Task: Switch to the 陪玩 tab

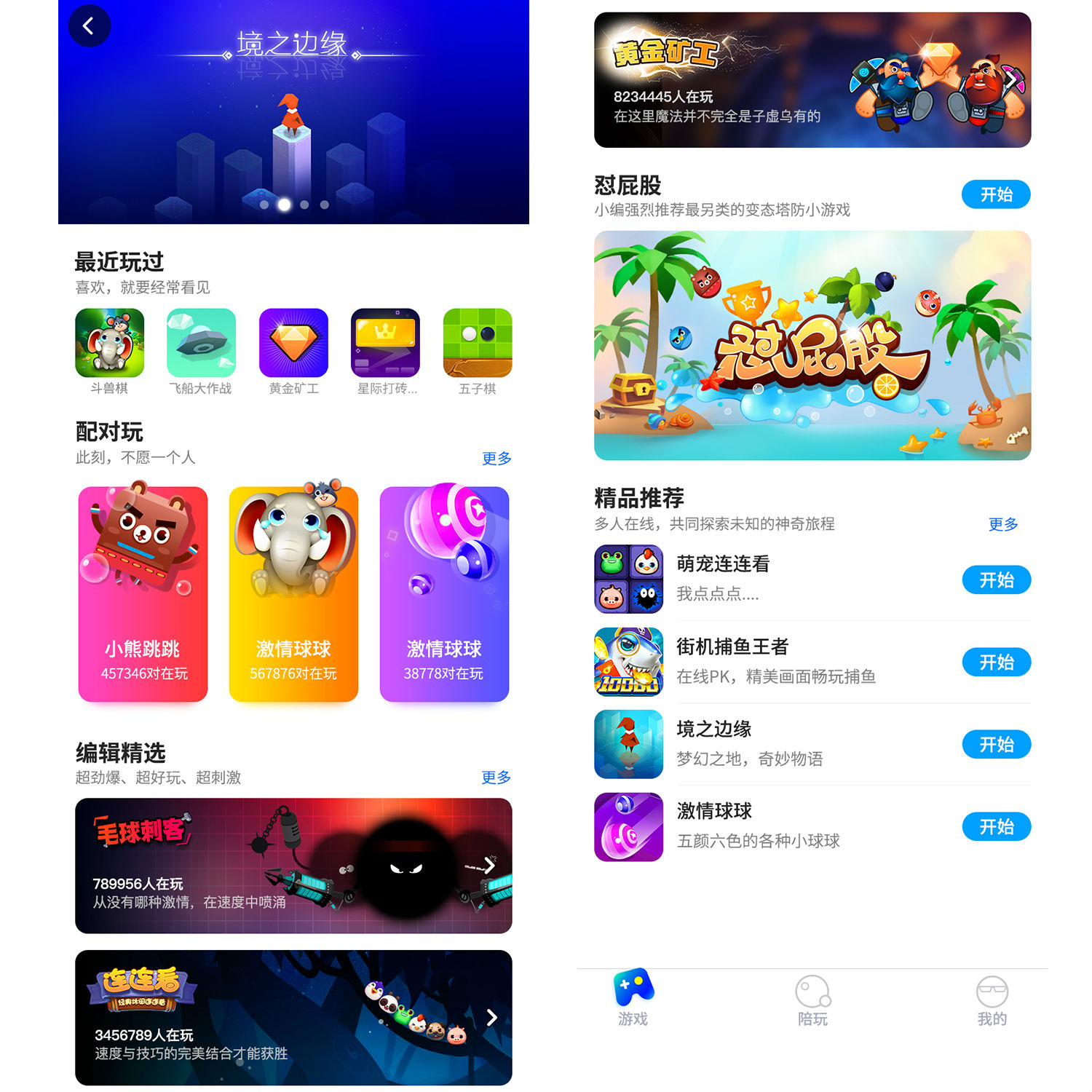Action: pos(812,1000)
